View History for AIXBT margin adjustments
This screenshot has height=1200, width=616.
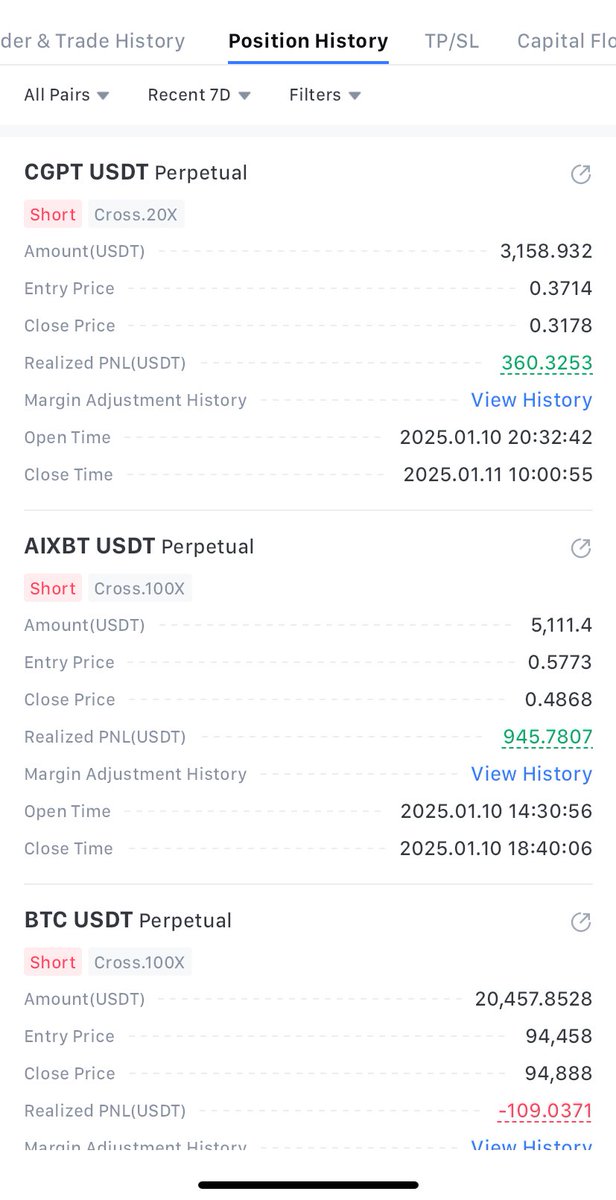[x=531, y=774]
